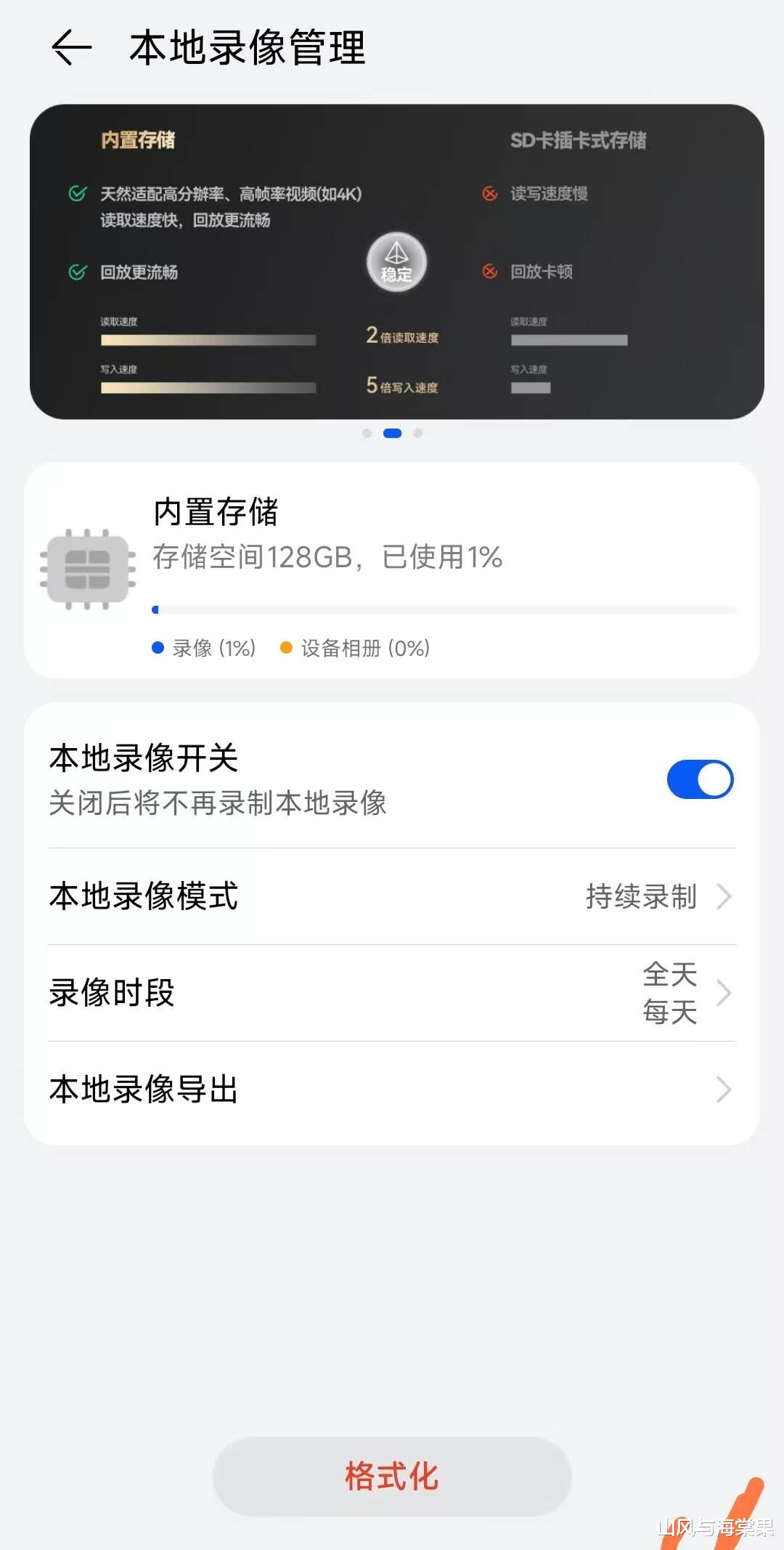This screenshot has height=1550, width=784.
Task: Open 录像时段 schedule settings
Action: pos(392,993)
